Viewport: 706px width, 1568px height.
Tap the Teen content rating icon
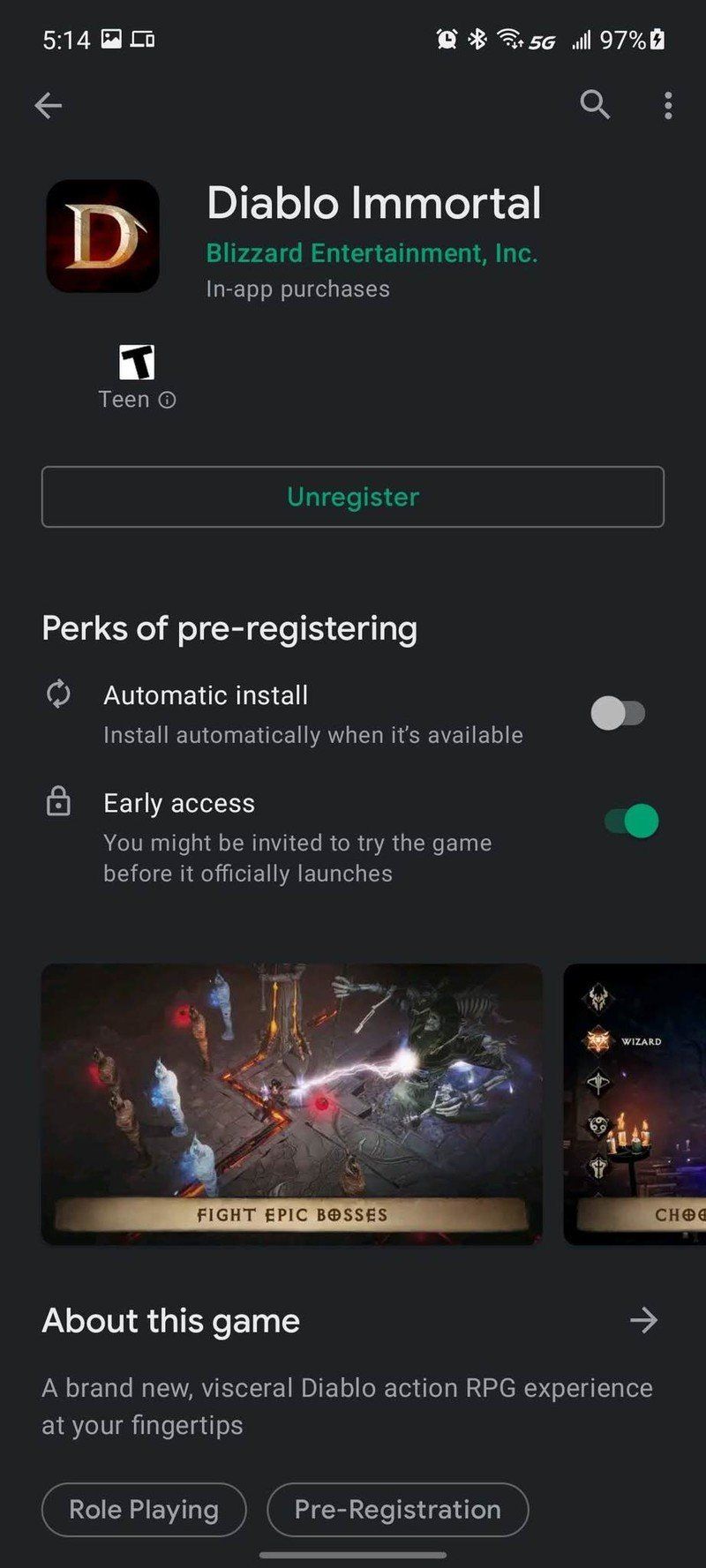click(x=139, y=361)
